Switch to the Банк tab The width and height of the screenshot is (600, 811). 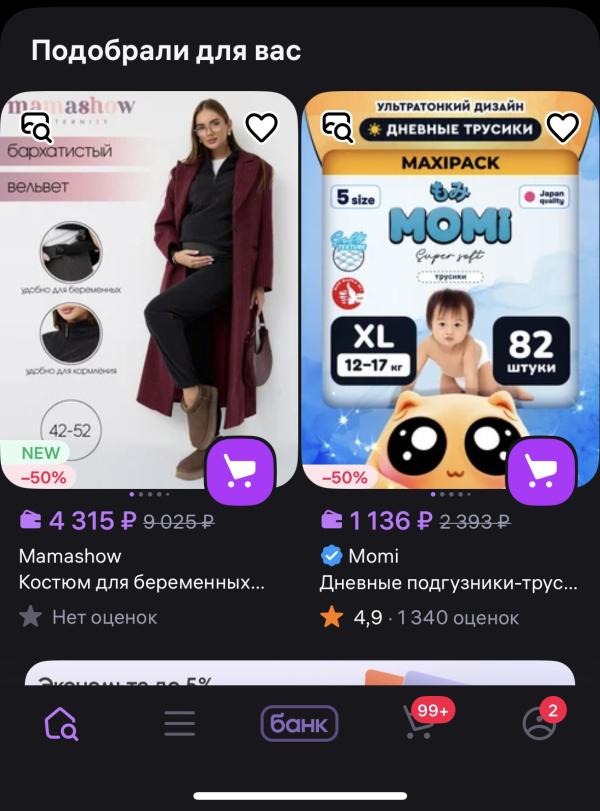pyautogui.click(x=299, y=723)
